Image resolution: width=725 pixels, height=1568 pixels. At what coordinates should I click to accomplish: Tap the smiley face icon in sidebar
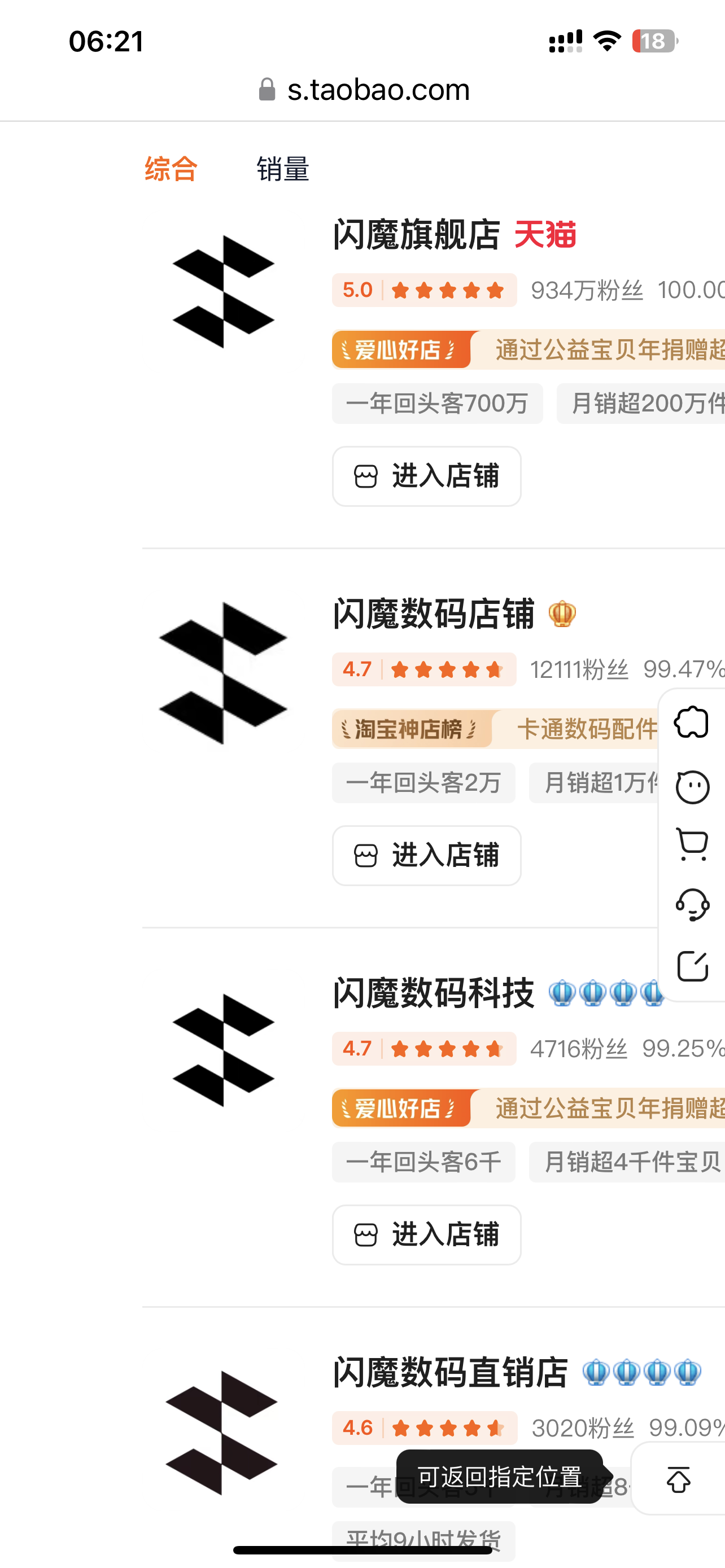692,786
